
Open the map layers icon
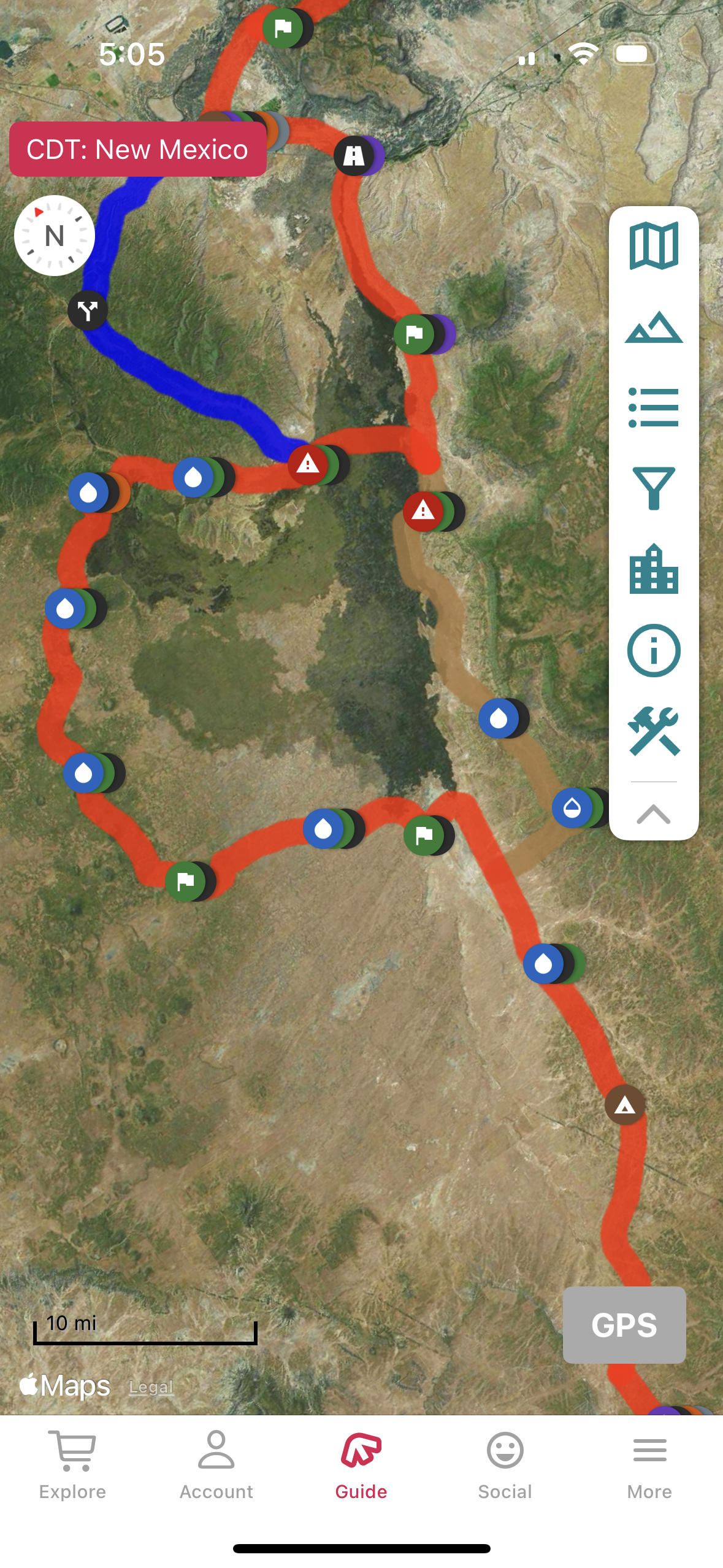click(654, 246)
